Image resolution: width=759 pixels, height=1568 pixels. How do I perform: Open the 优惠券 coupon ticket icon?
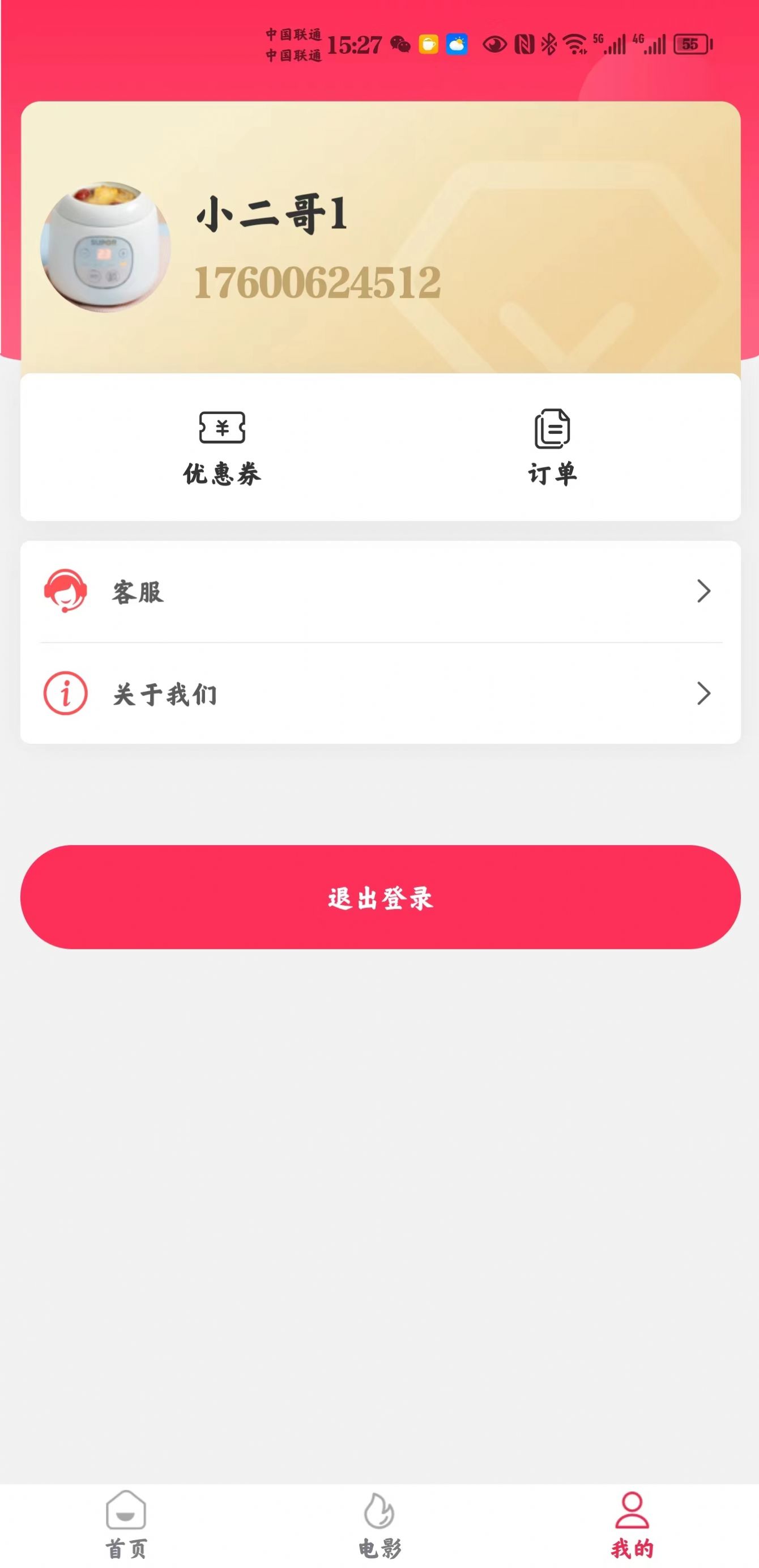pos(223,429)
